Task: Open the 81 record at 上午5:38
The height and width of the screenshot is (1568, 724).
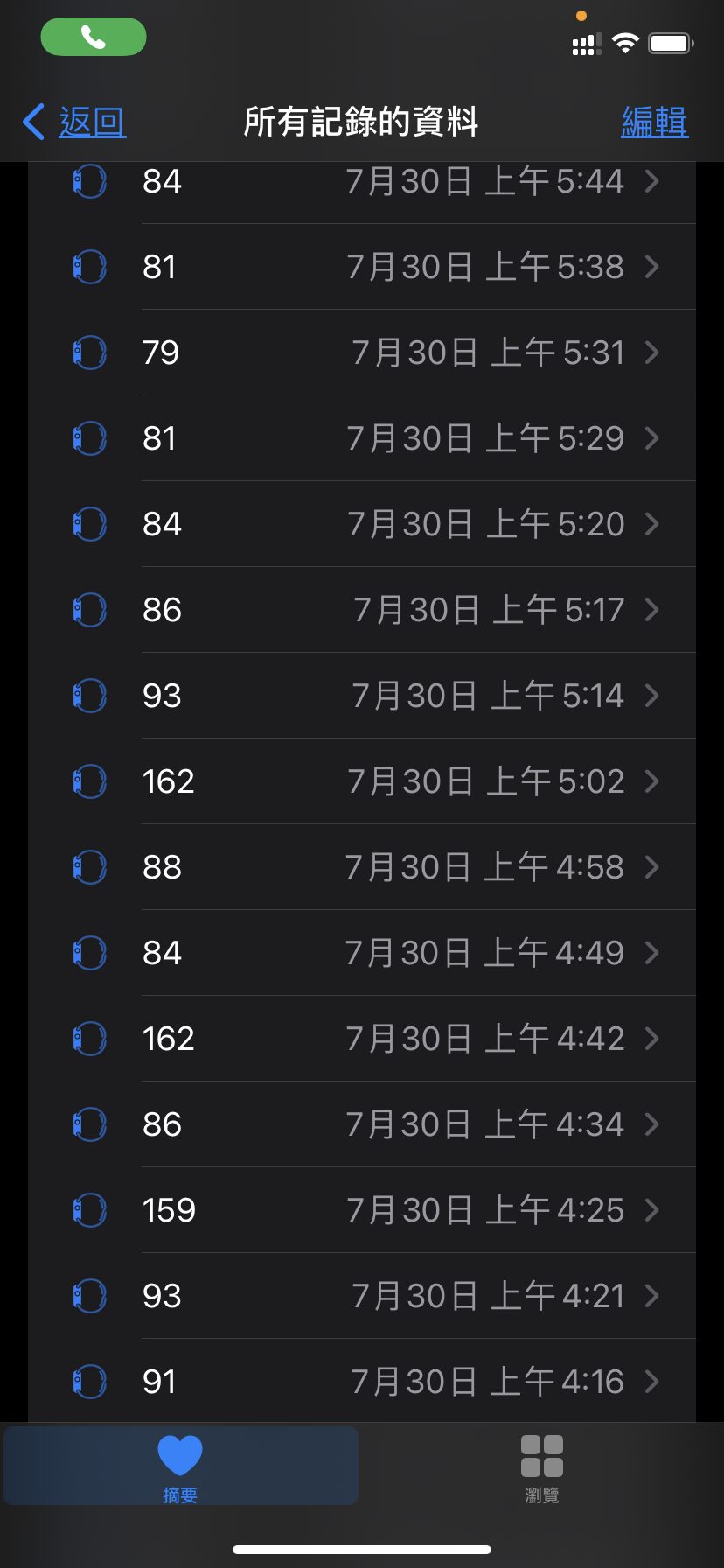Action: coord(362,267)
